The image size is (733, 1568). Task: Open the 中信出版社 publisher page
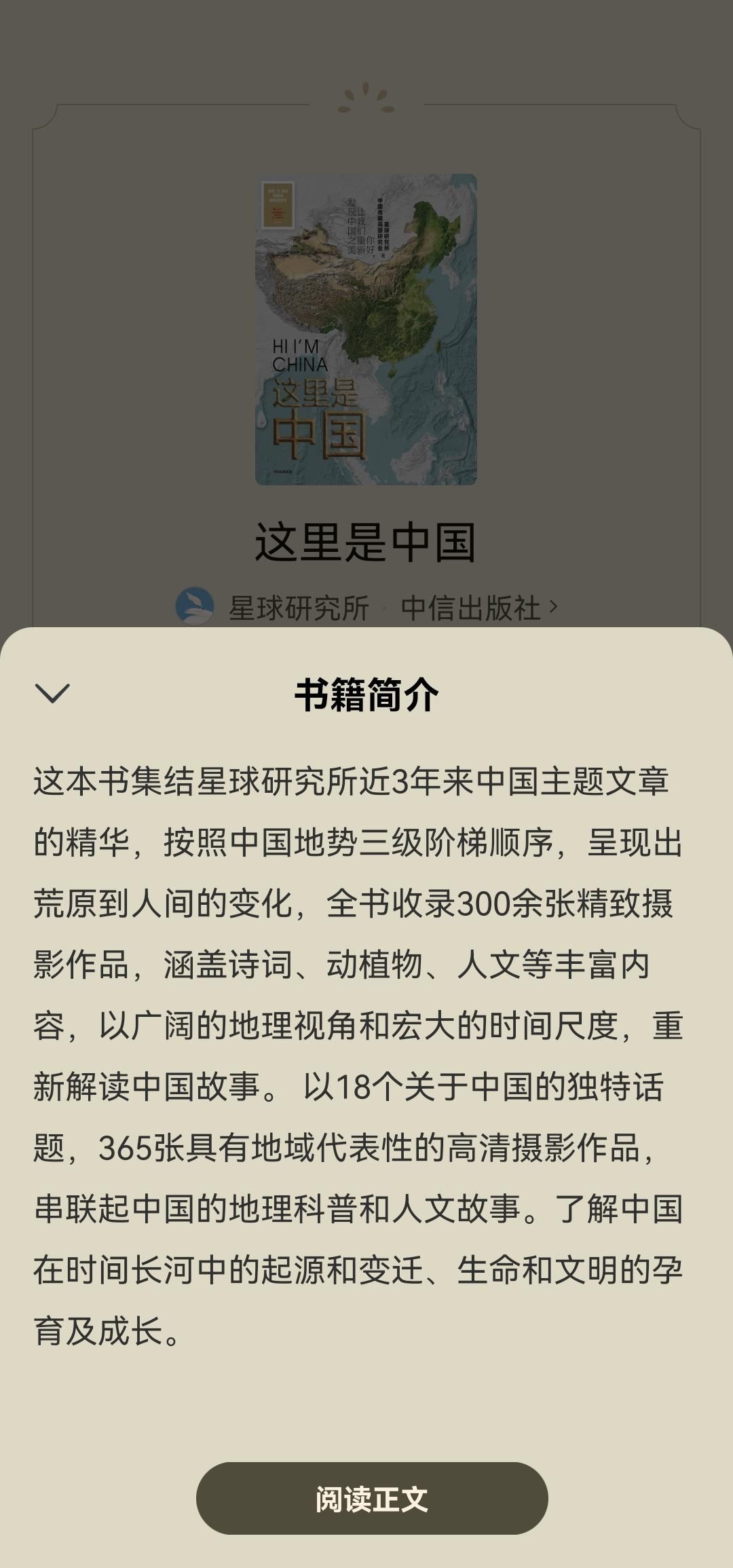tap(478, 608)
